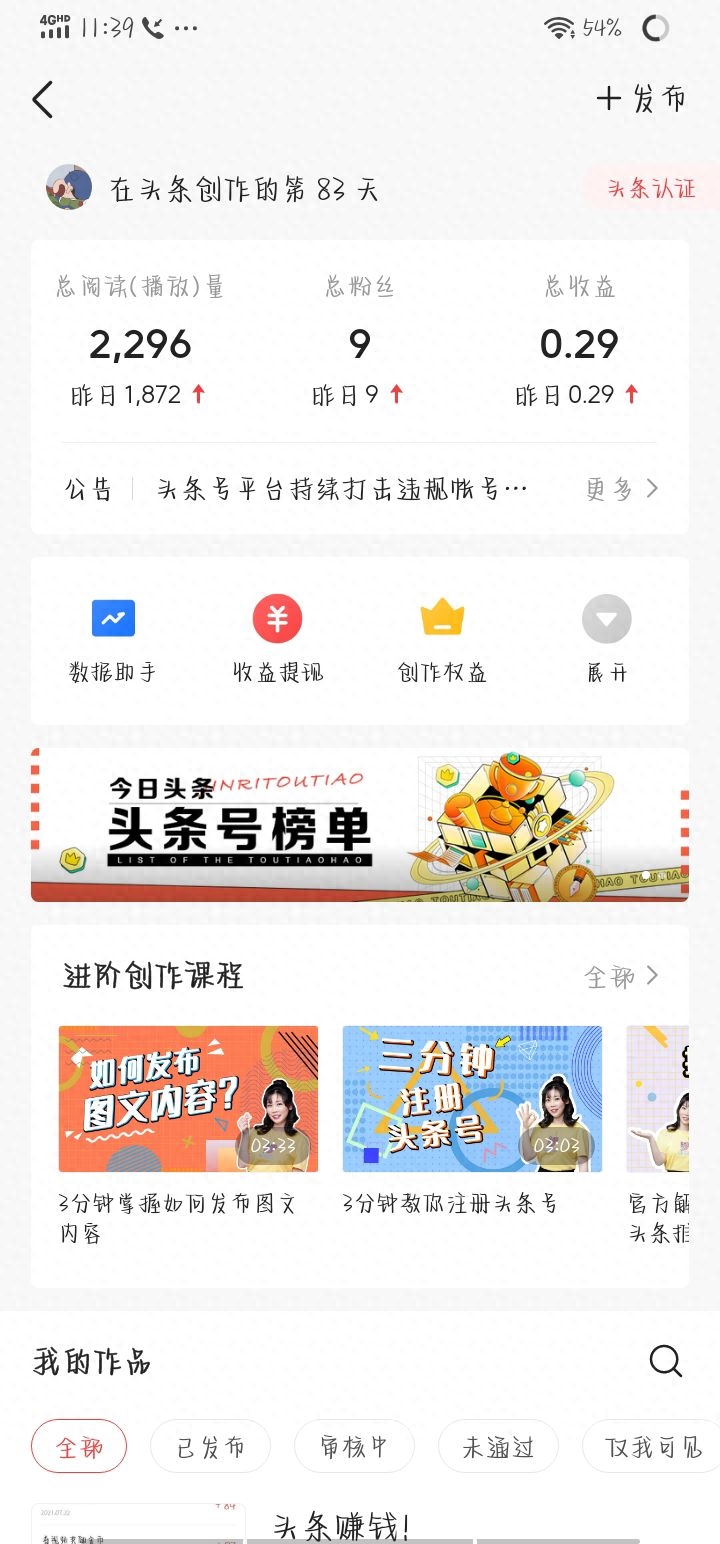Show works under 审核中
The width and height of the screenshot is (720, 1544).
pos(354,1446)
